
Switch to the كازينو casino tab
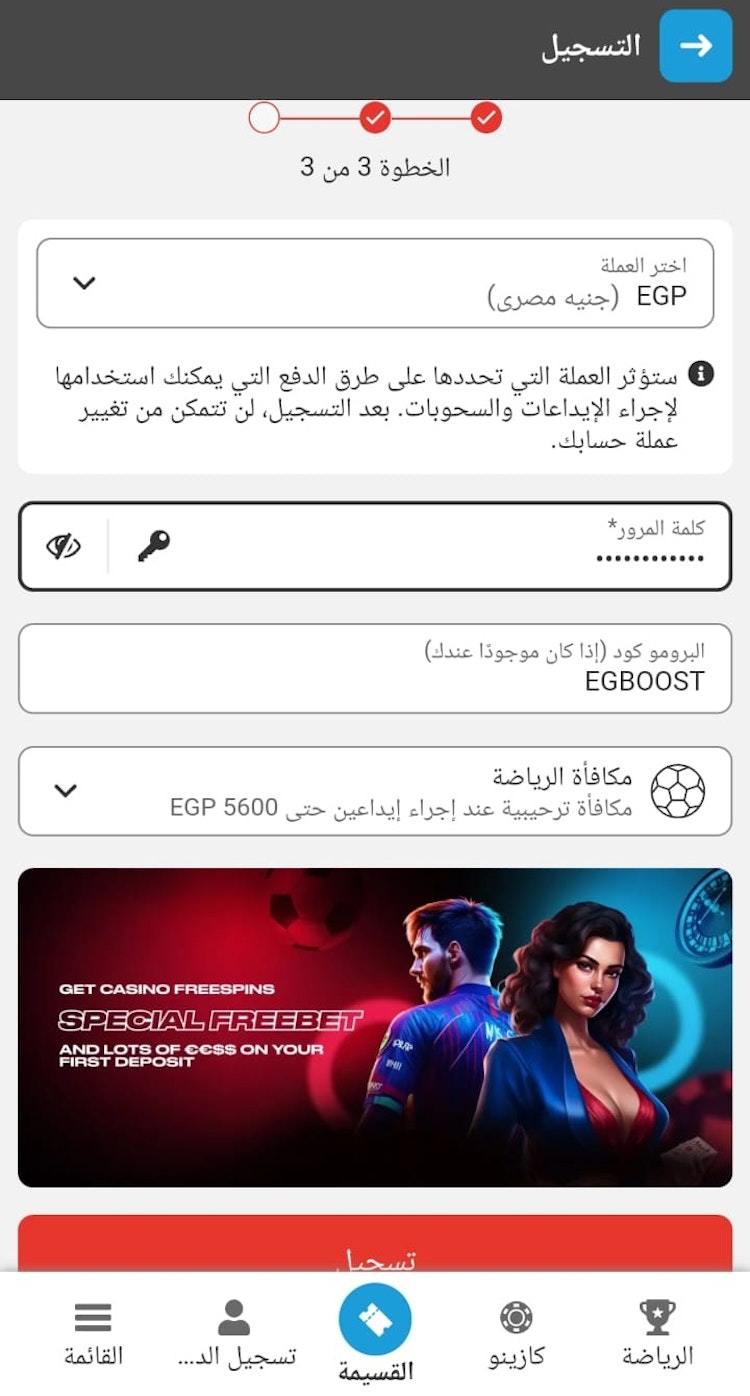click(x=516, y=1334)
